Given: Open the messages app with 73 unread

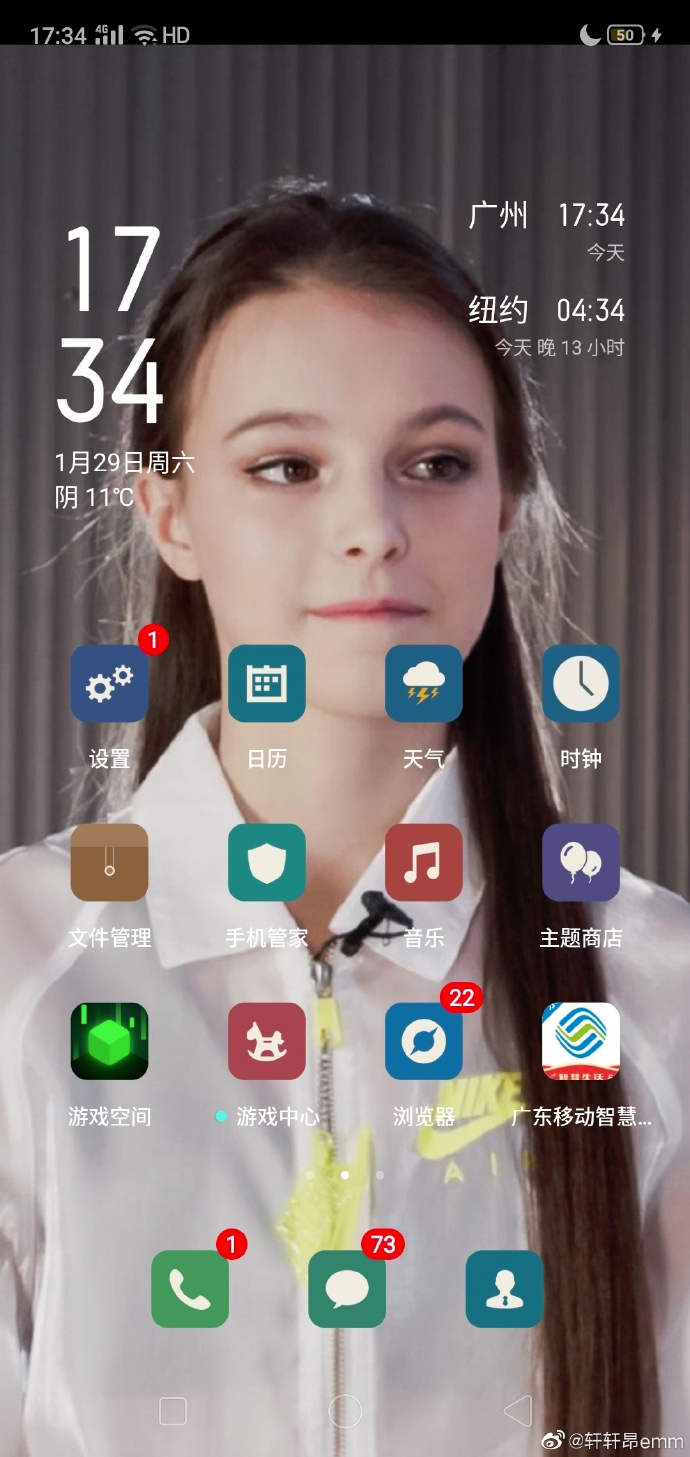Looking at the screenshot, I should click(x=346, y=1289).
